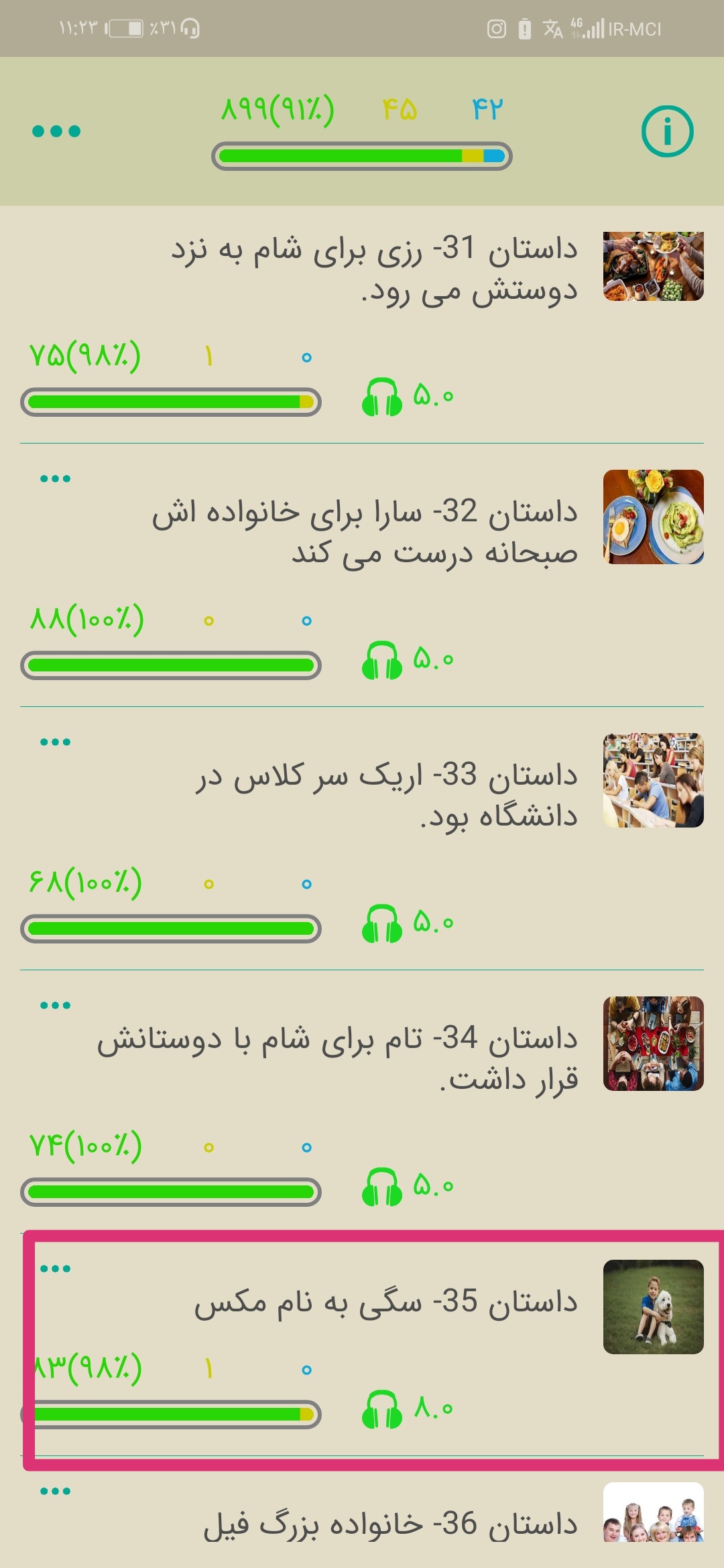Play audio for story 33 via headphones icon
The height and width of the screenshot is (1568, 724).
pos(381,924)
